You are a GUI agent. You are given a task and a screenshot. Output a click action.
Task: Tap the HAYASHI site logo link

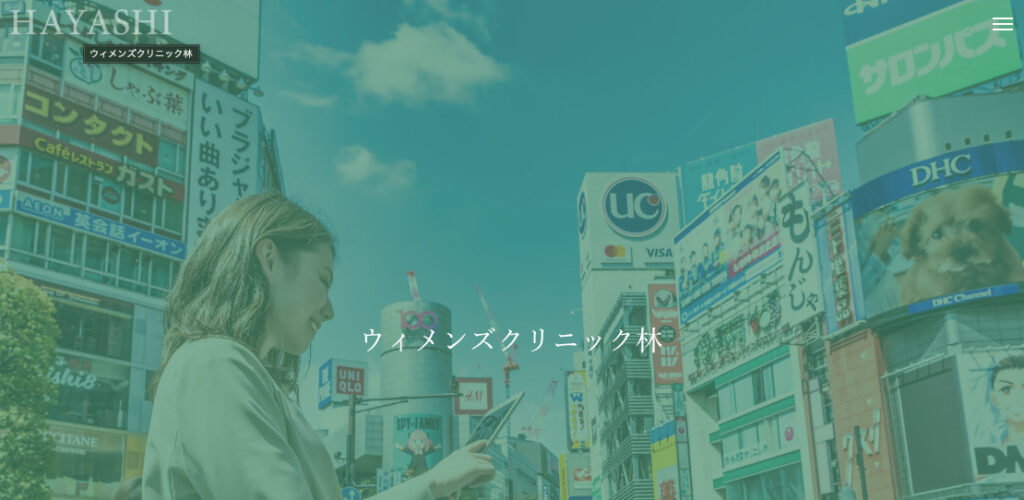pyautogui.click(x=91, y=22)
